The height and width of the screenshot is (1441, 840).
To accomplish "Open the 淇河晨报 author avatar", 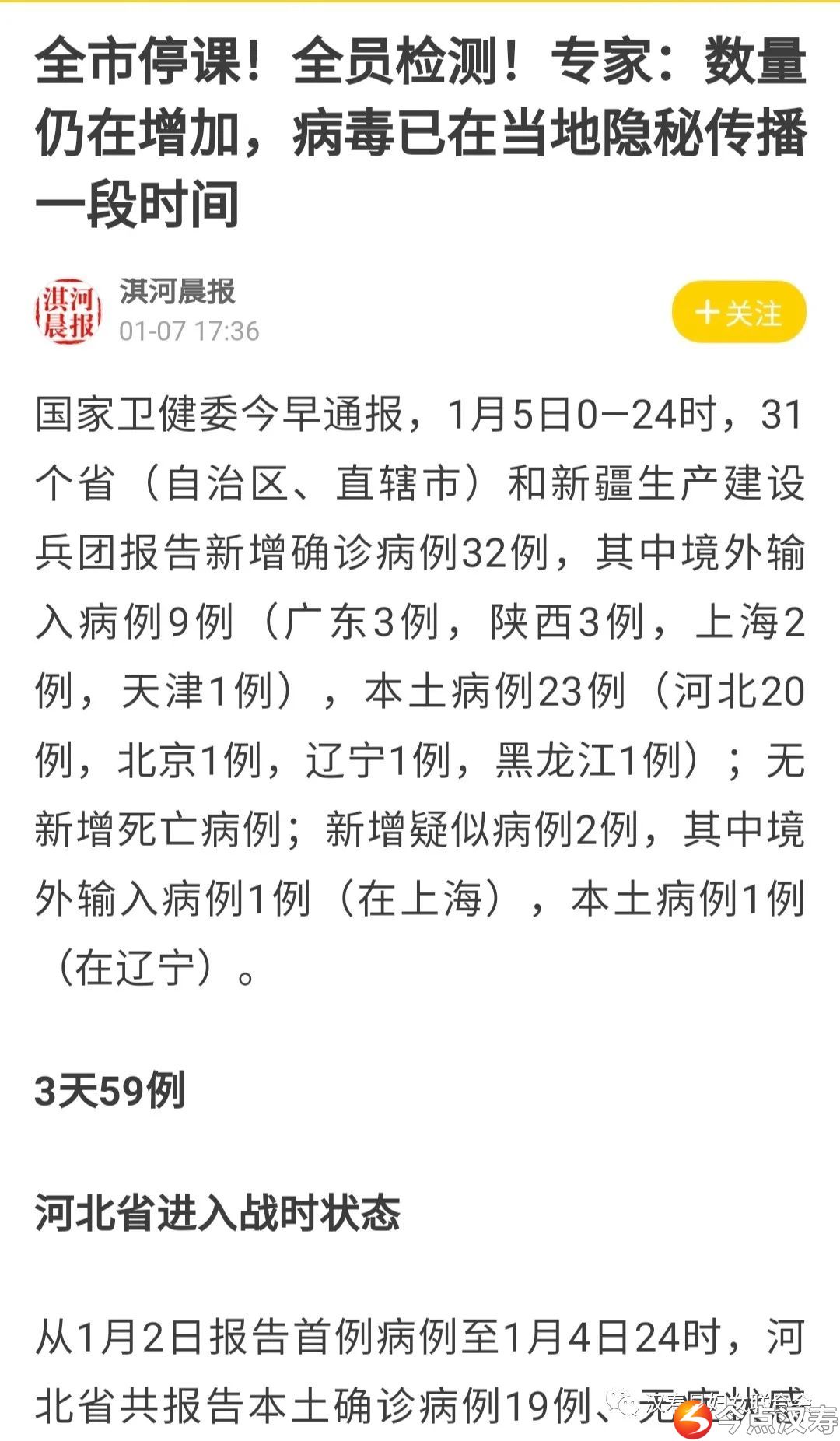I will coord(69,312).
